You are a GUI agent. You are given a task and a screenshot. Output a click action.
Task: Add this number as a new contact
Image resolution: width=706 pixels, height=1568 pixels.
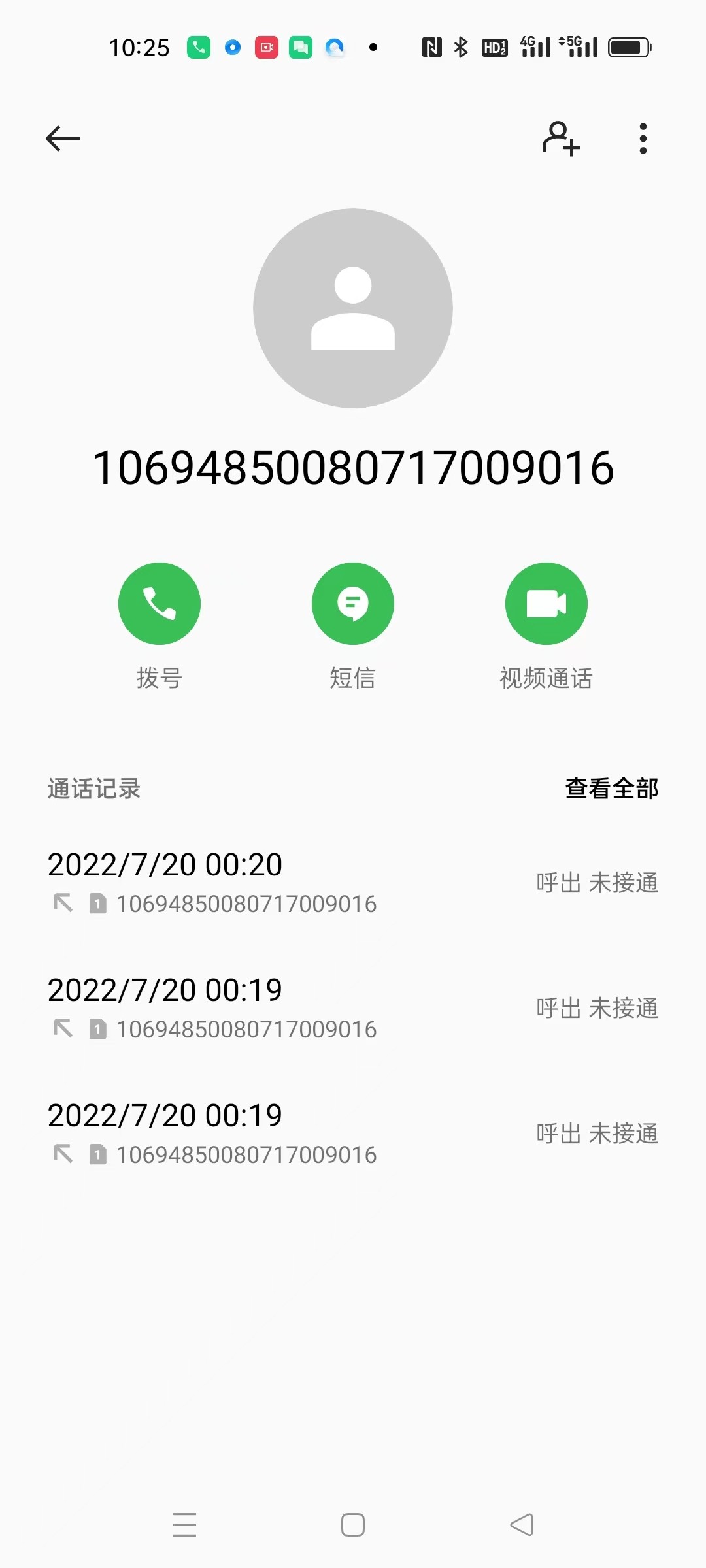pyautogui.click(x=561, y=139)
